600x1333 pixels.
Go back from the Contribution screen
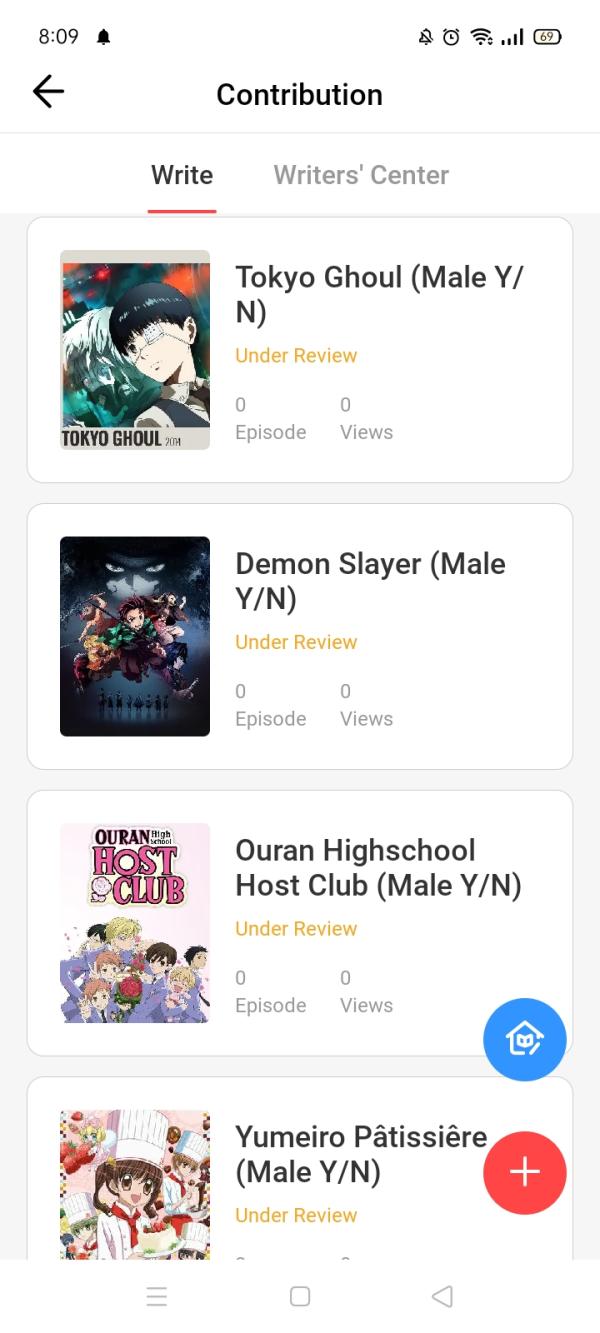point(48,92)
